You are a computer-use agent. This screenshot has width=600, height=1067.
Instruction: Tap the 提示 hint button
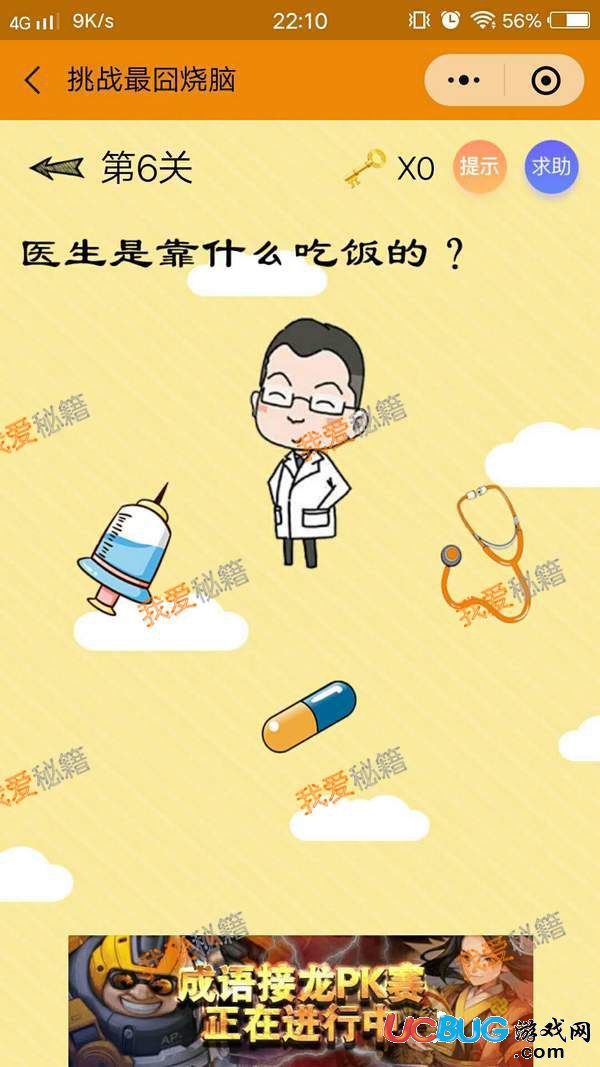[x=480, y=167]
